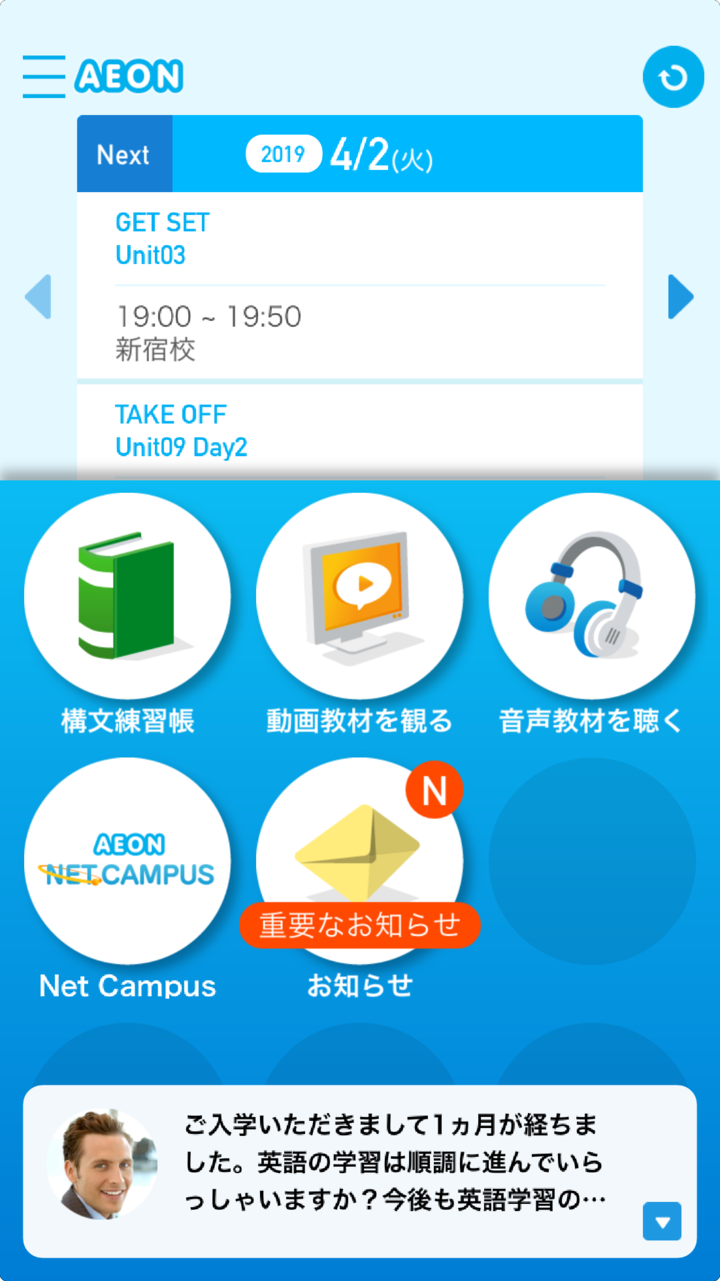The image size is (720, 1281).
Task: Go to the next lesson date
Action: pos(680,297)
